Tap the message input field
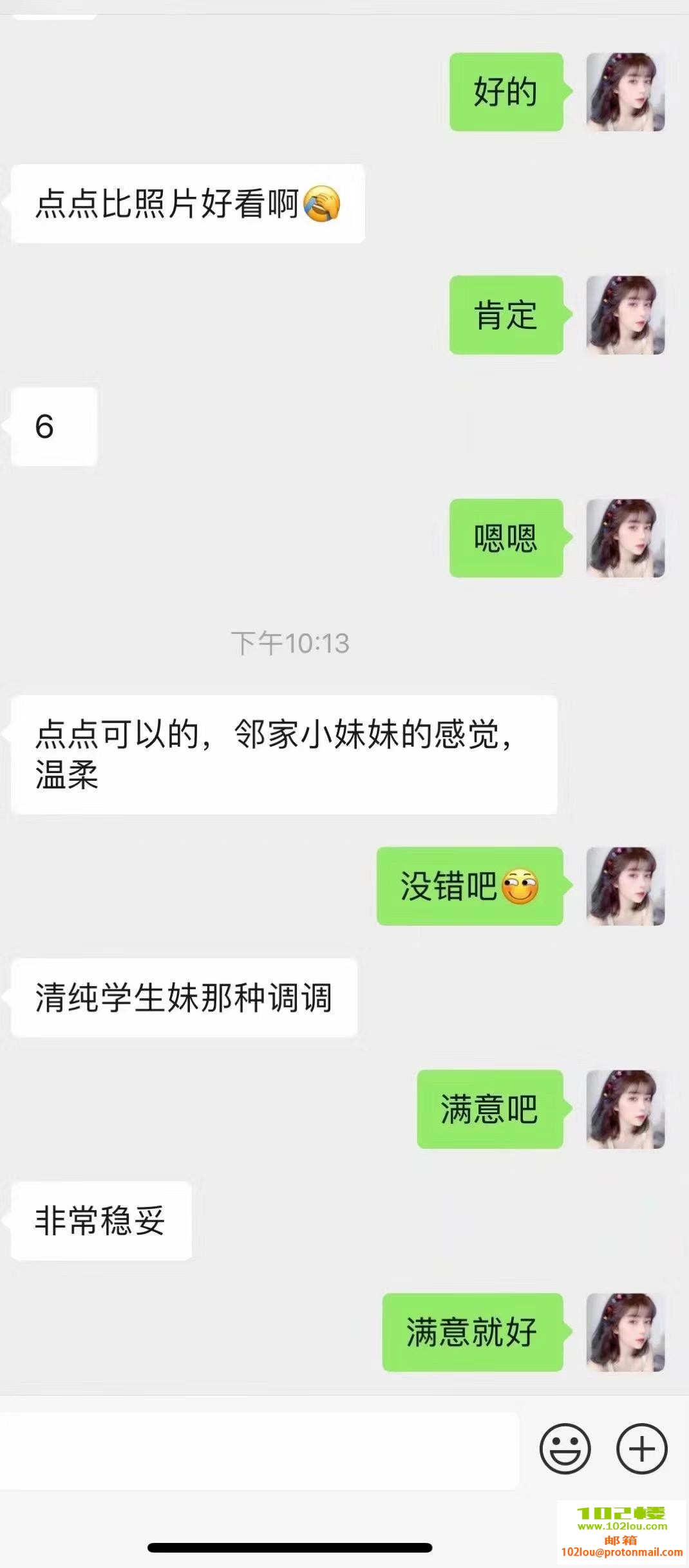 (258, 1450)
